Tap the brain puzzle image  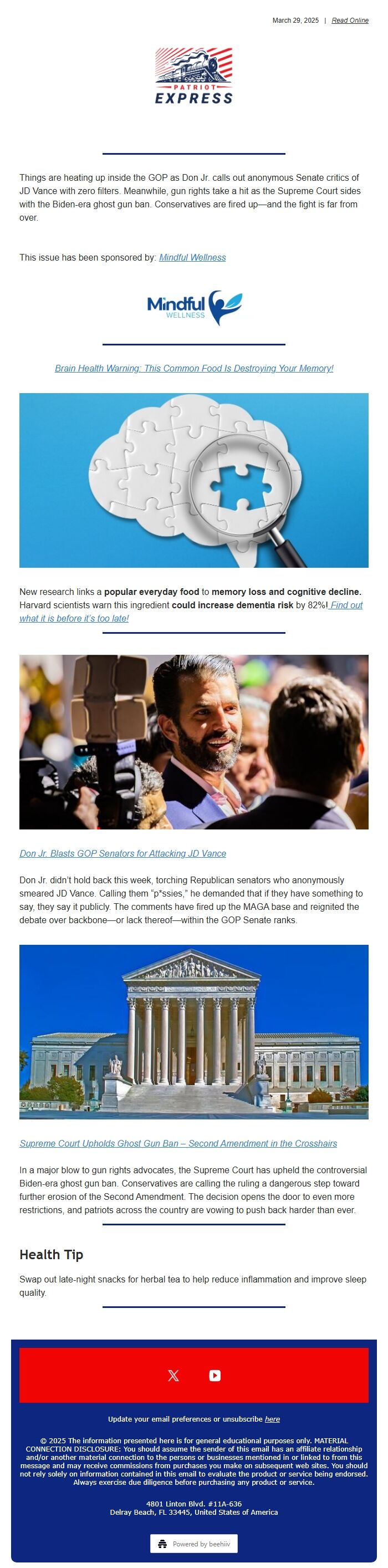pos(193,480)
